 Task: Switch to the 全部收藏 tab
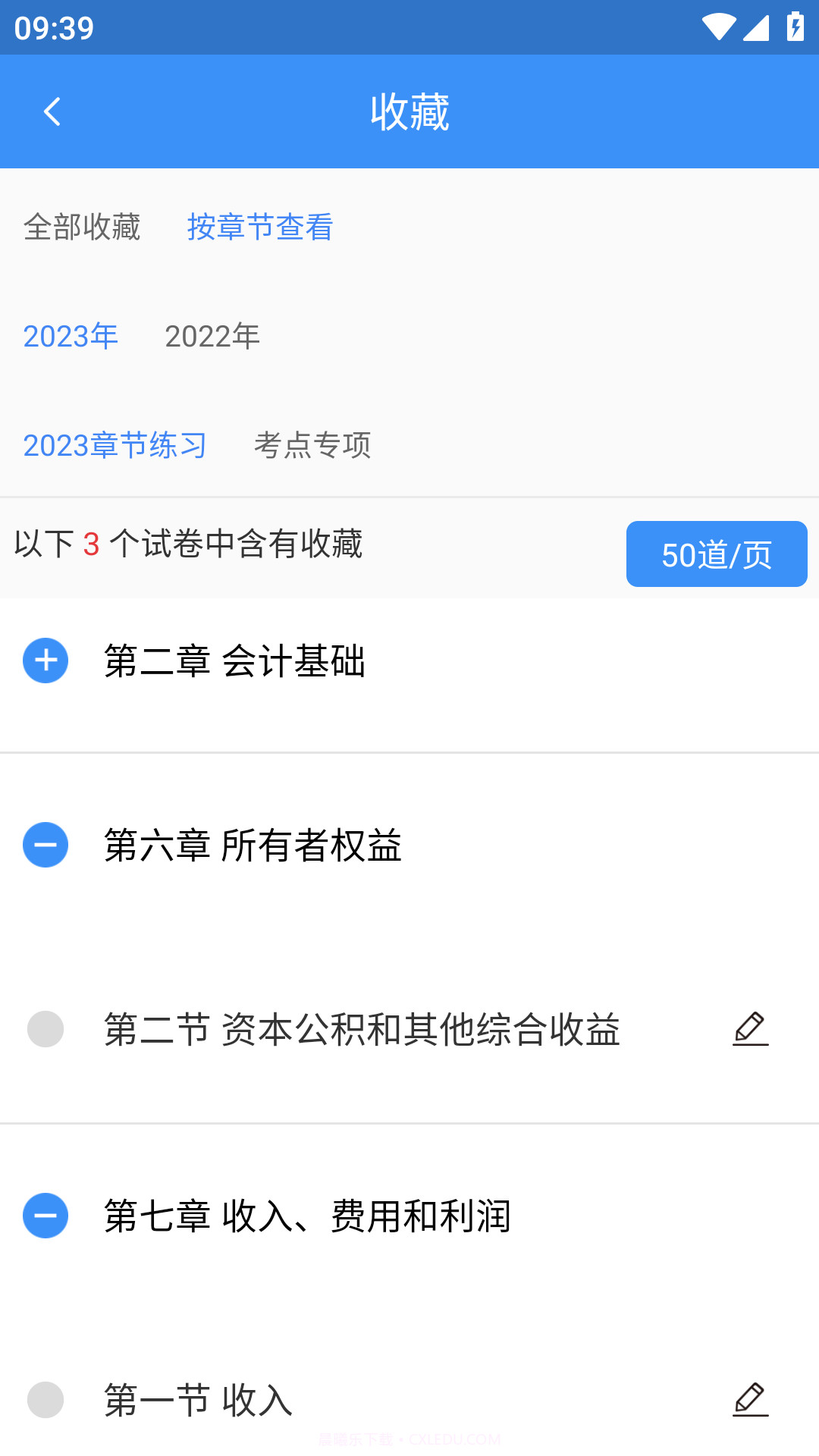pyautogui.click(x=82, y=227)
